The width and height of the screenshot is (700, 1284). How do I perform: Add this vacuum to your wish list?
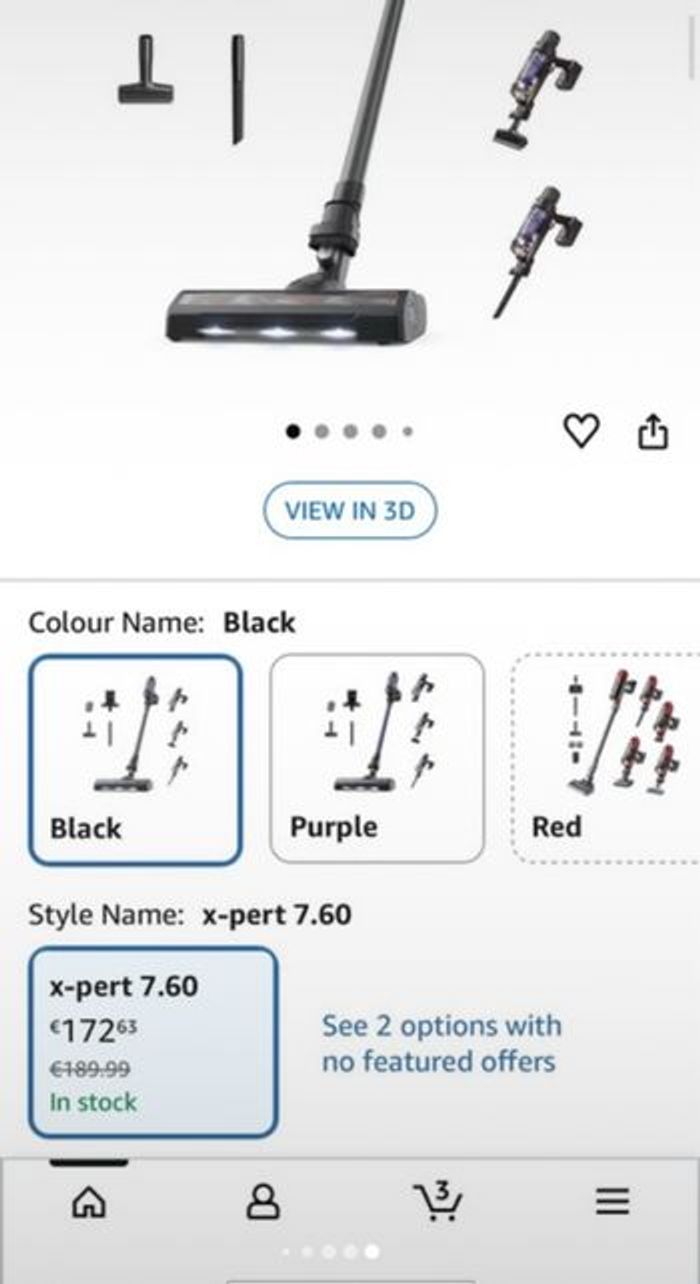click(581, 431)
